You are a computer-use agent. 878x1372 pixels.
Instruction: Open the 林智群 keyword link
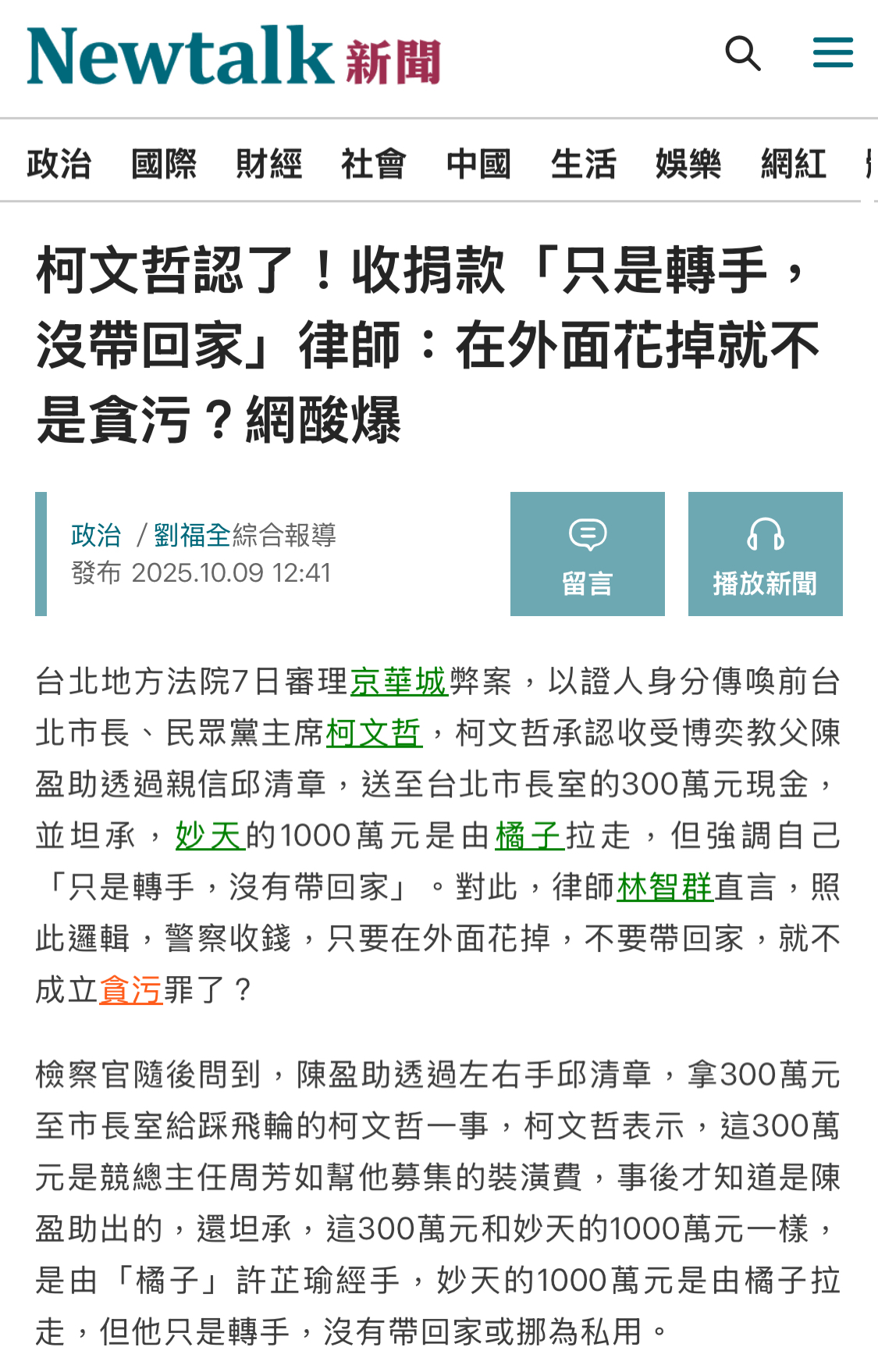[x=665, y=887]
